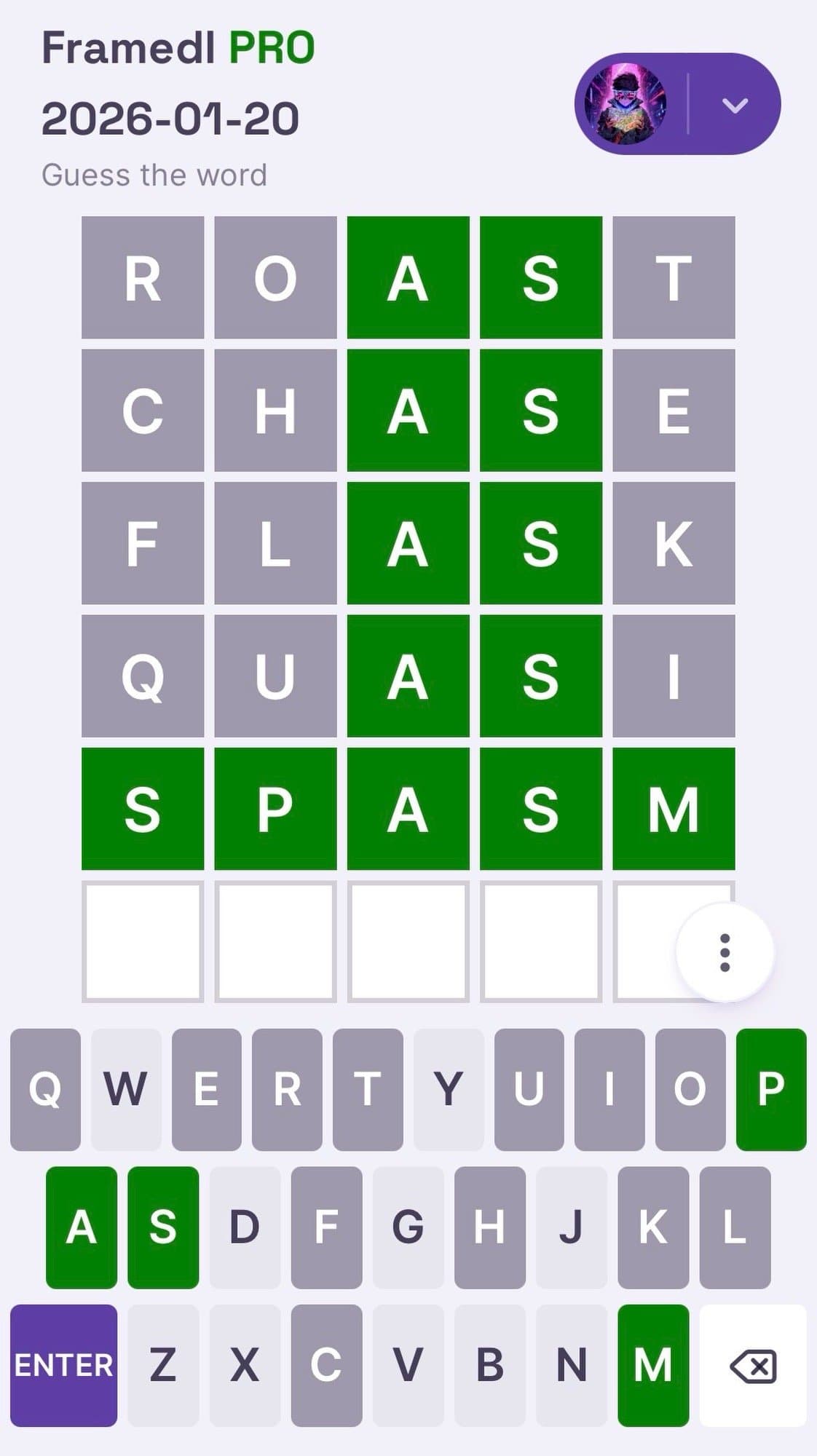Hit the green S key
The width and height of the screenshot is (817, 1456).
pos(162,1227)
